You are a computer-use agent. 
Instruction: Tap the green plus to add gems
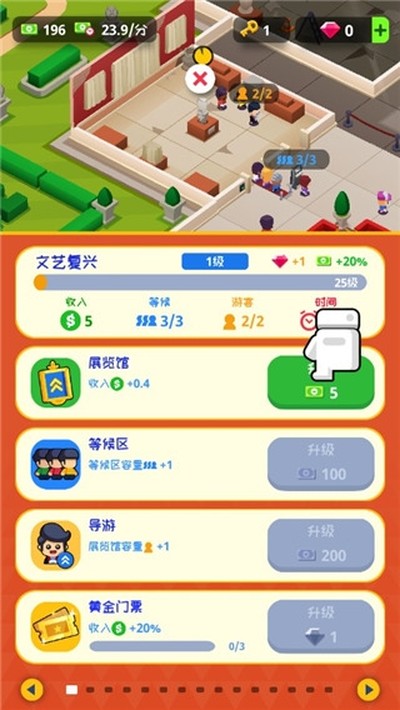(381, 30)
